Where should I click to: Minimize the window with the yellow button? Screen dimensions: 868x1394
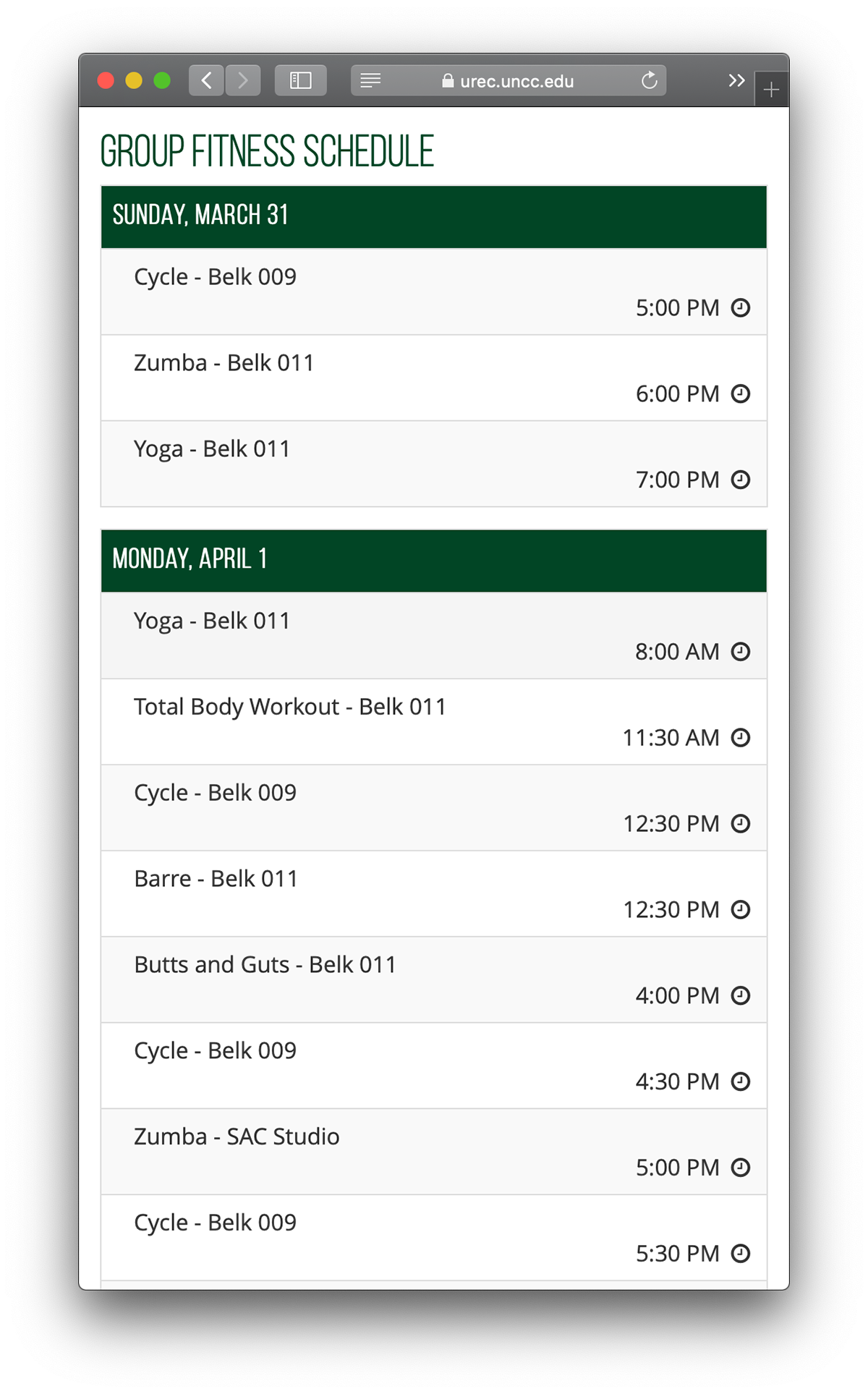134,80
